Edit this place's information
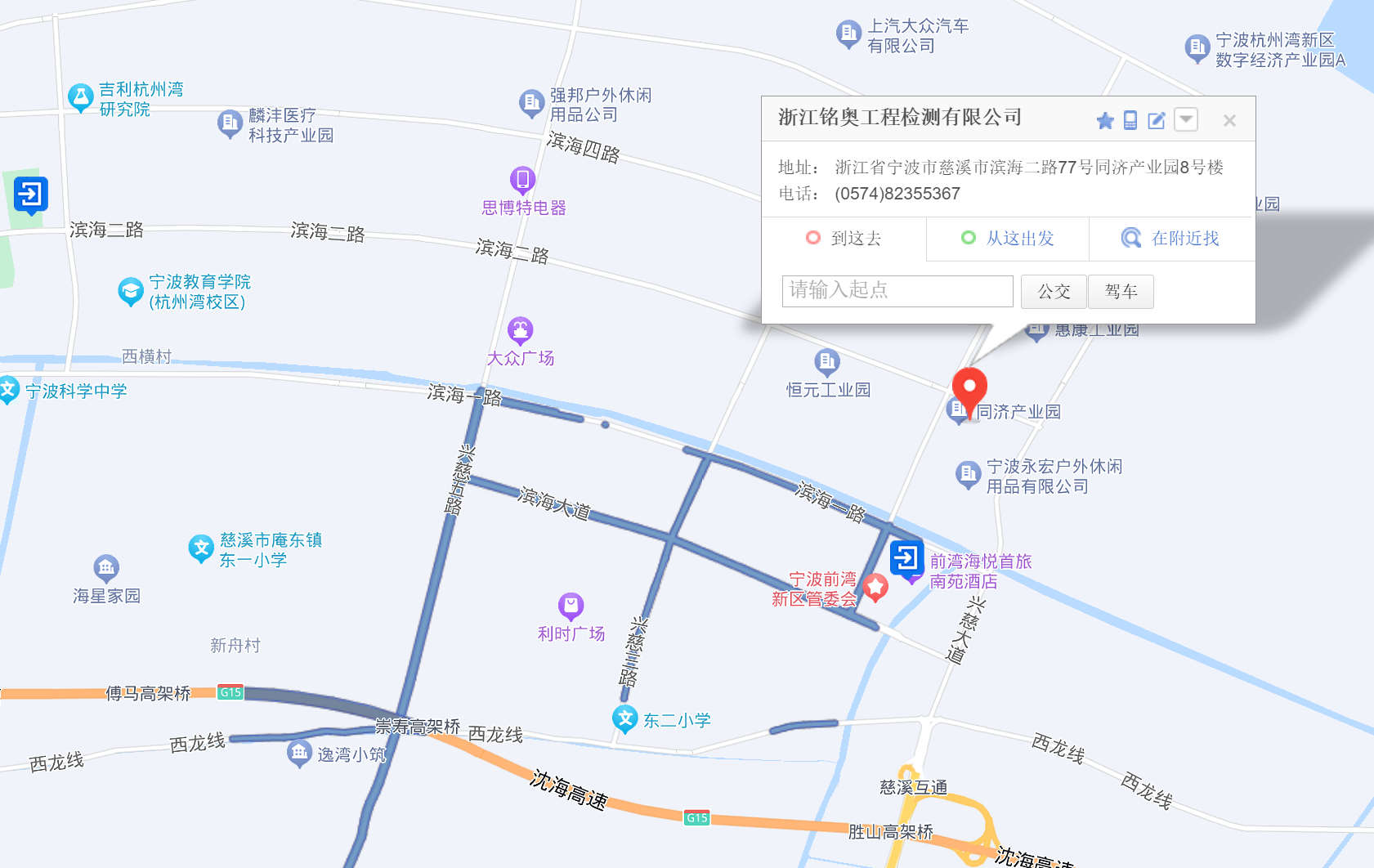This screenshot has width=1374, height=868. coord(1157,121)
